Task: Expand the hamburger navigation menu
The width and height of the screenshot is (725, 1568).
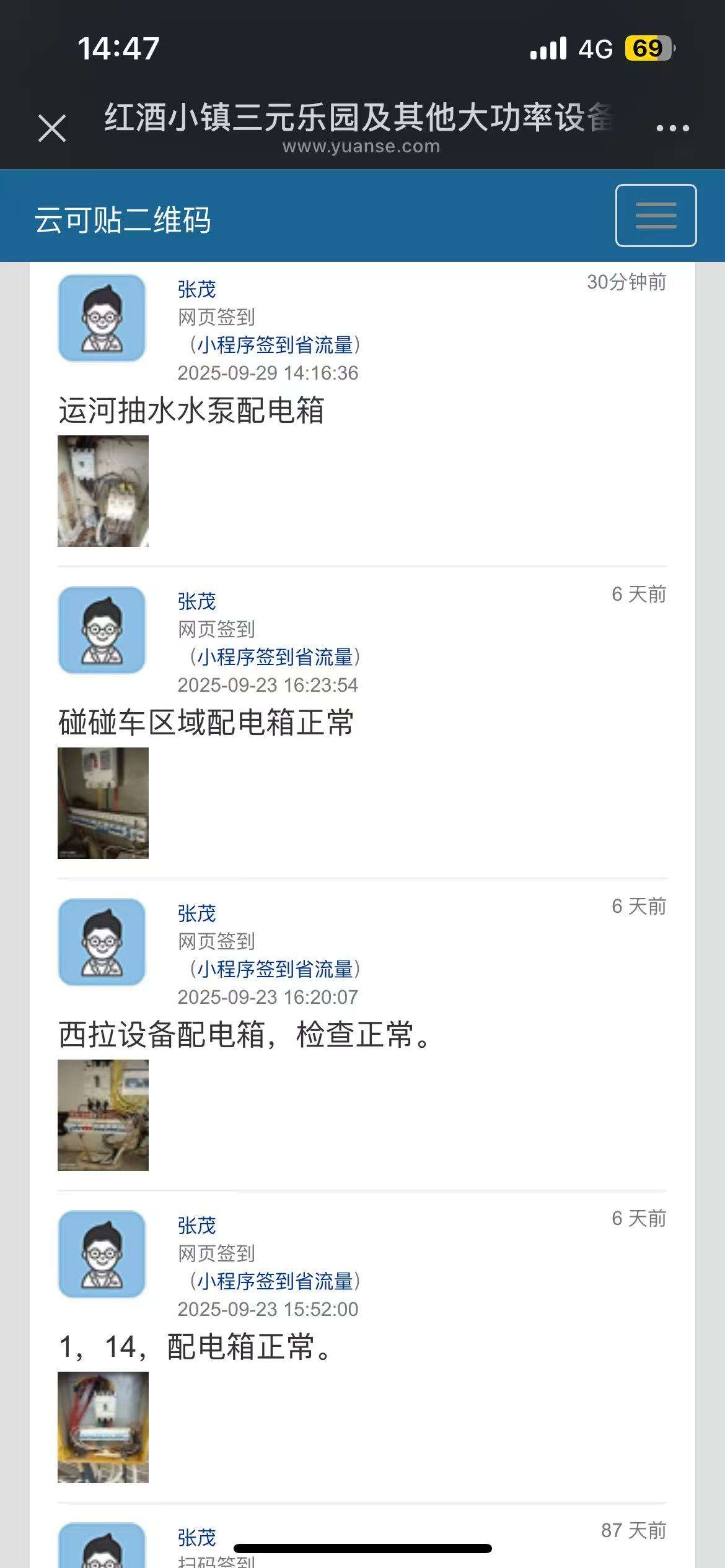Action: (656, 216)
